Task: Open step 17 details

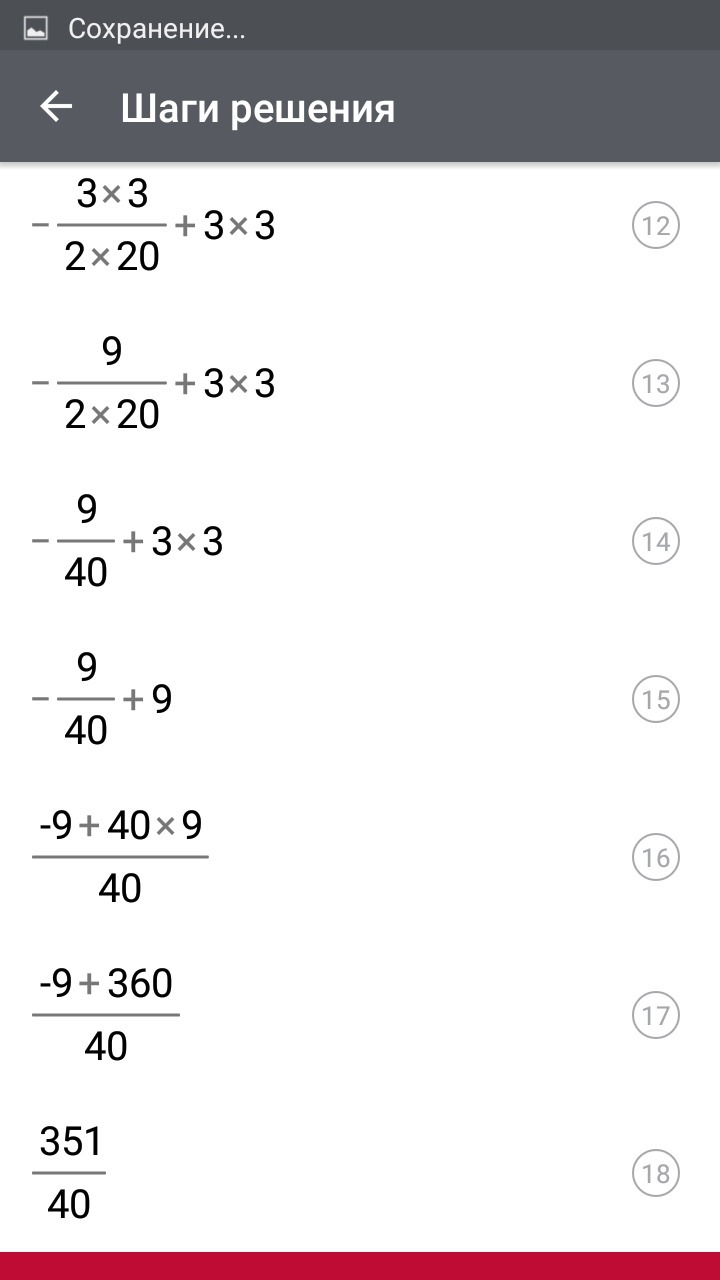Action: 656,1015
